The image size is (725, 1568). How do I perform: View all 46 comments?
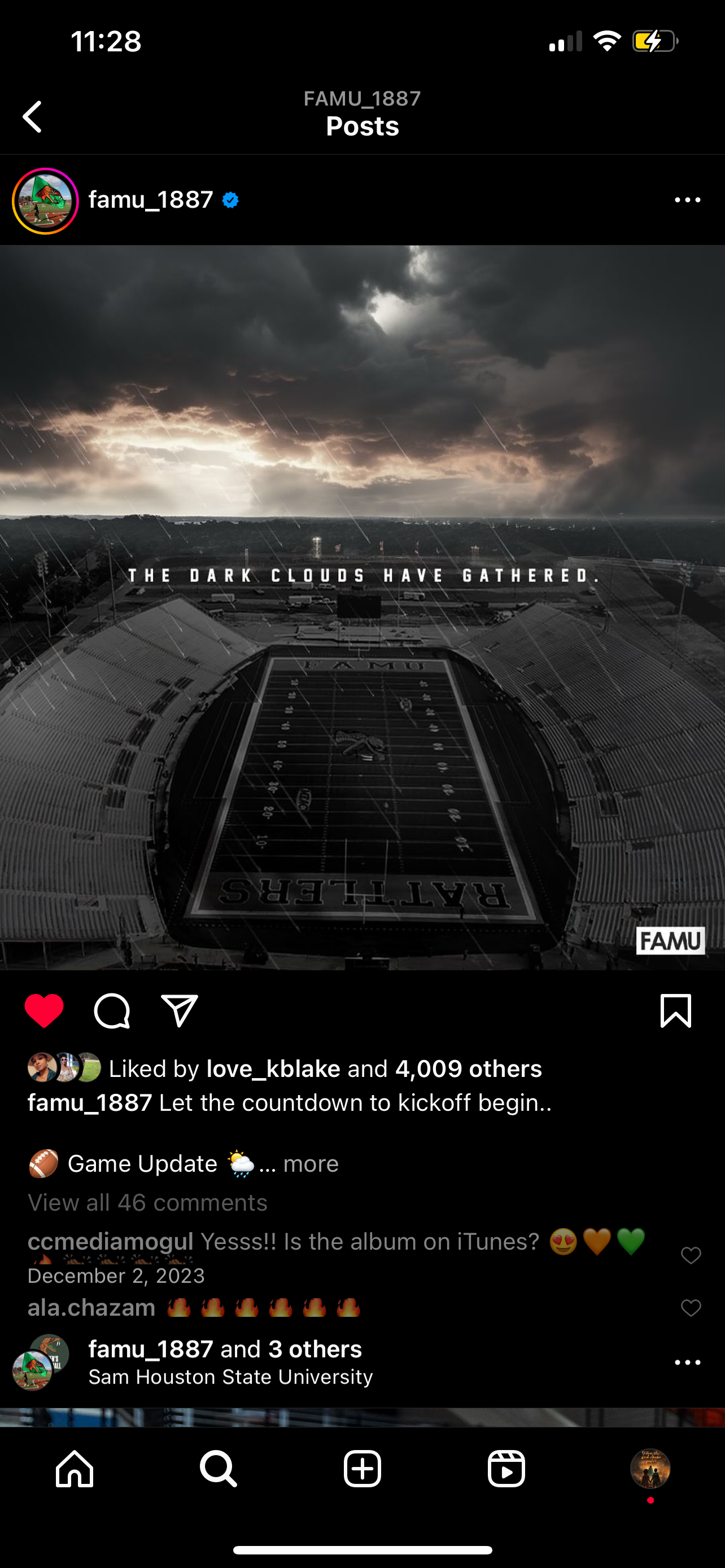click(x=147, y=1203)
